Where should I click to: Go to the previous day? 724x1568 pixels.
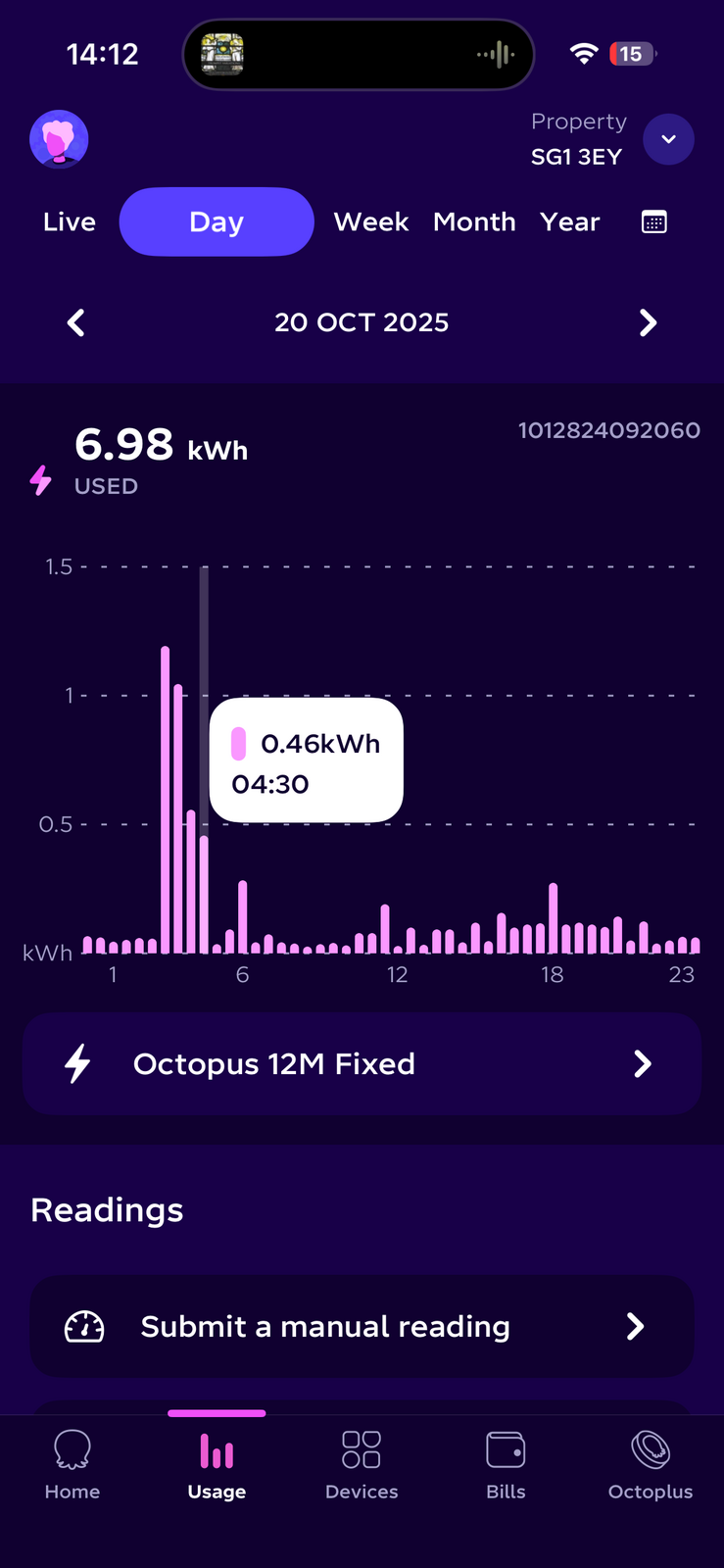pyautogui.click(x=75, y=322)
